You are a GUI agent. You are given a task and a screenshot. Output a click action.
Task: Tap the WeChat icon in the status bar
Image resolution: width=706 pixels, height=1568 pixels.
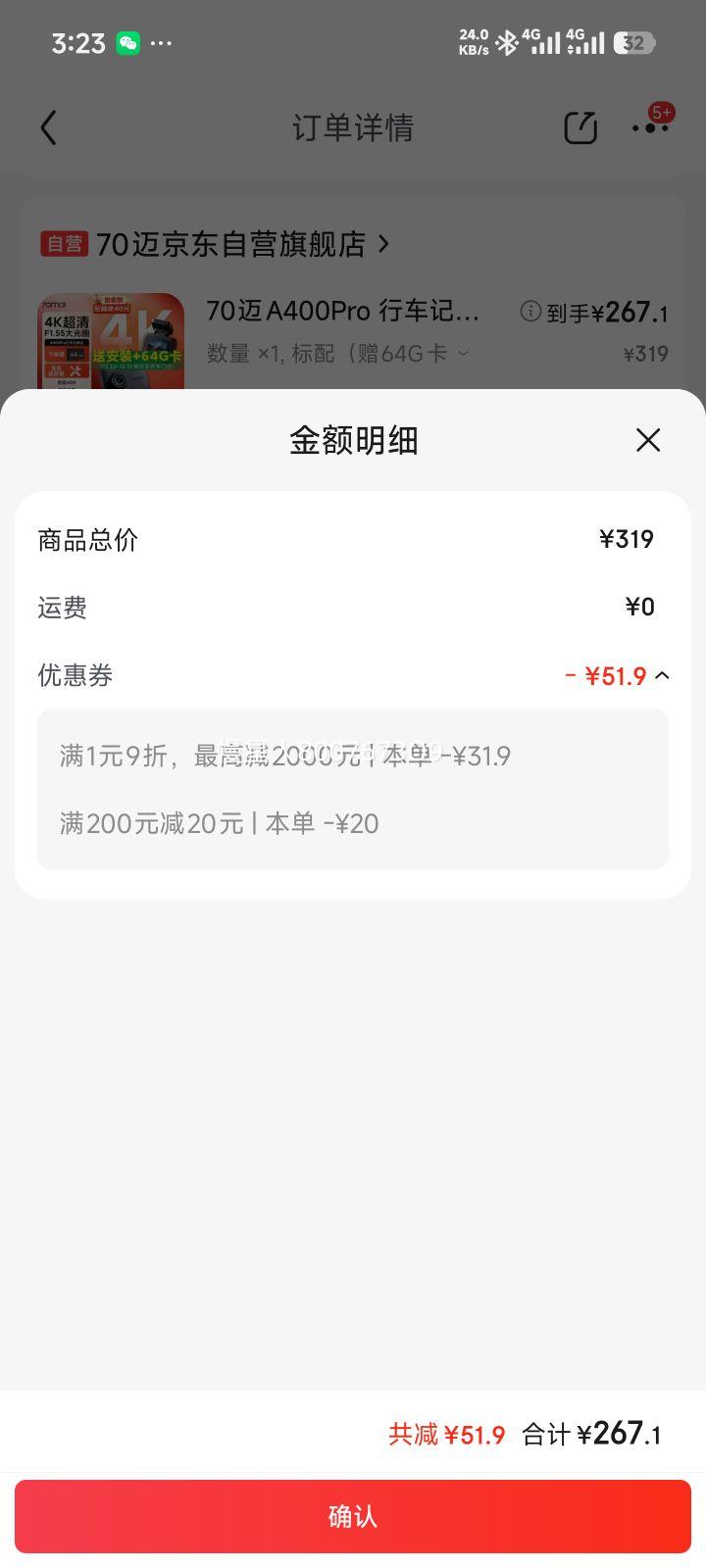pyautogui.click(x=127, y=42)
